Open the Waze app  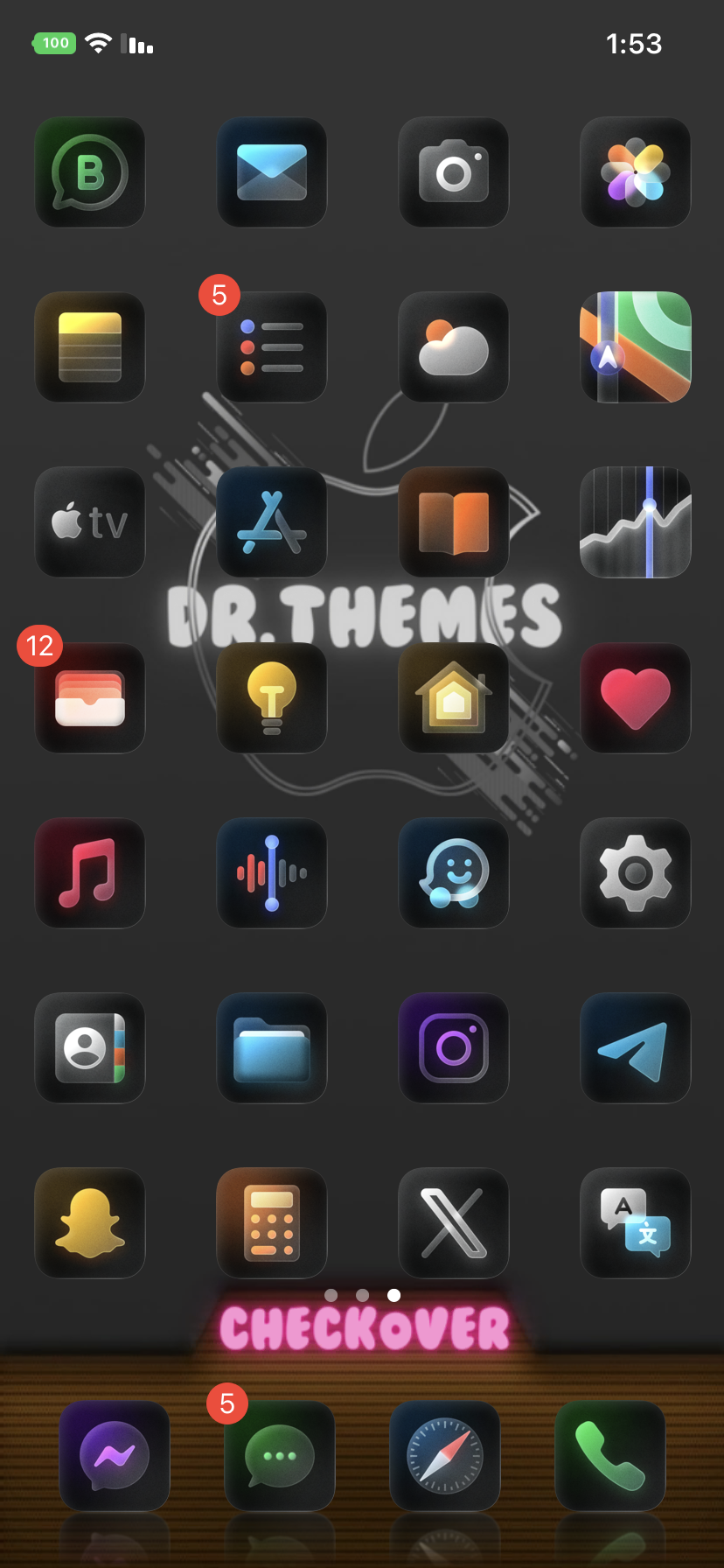(x=454, y=872)
